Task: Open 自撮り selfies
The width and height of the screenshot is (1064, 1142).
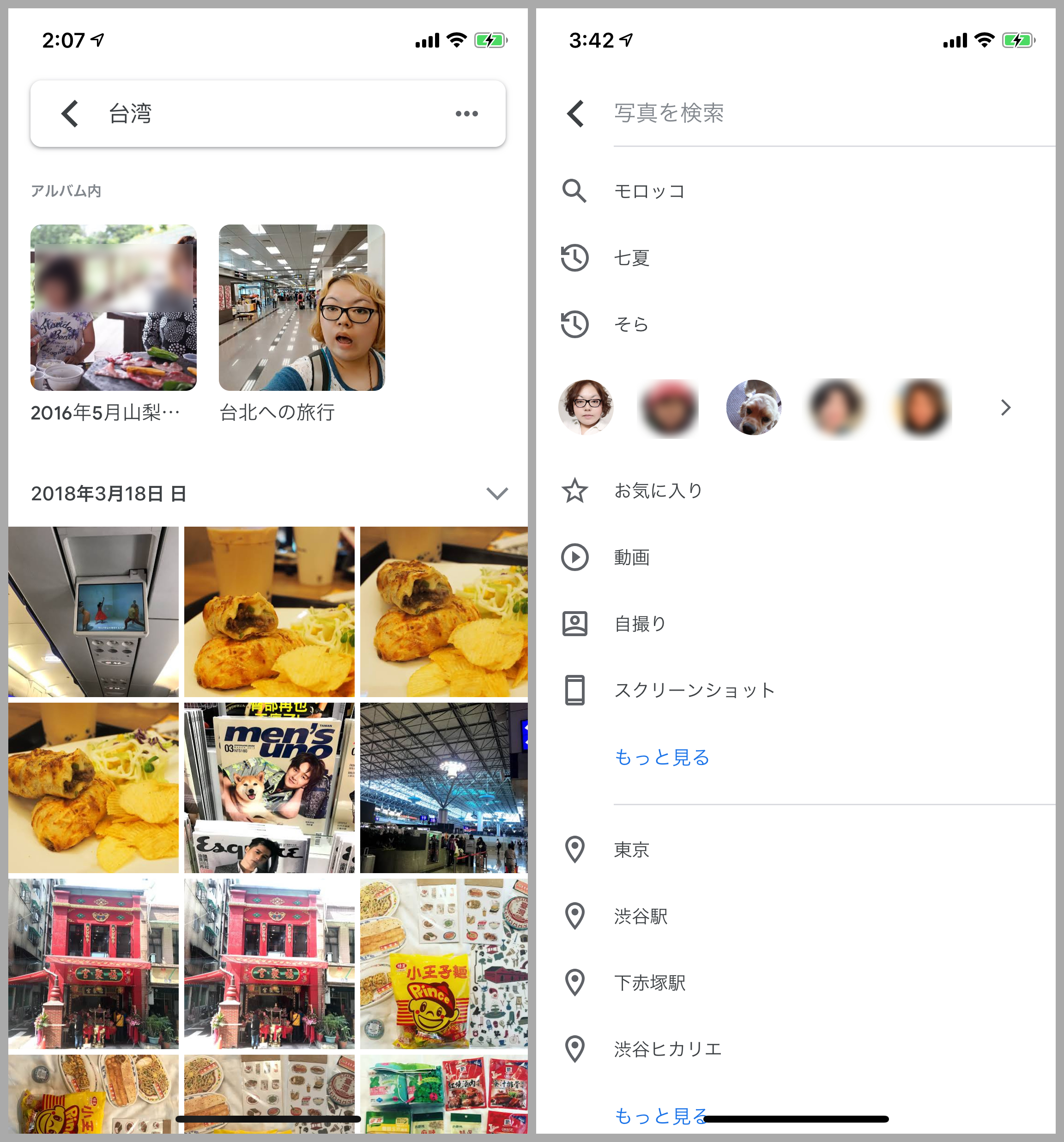Action: pyautogui.click(x=640, y=624)
